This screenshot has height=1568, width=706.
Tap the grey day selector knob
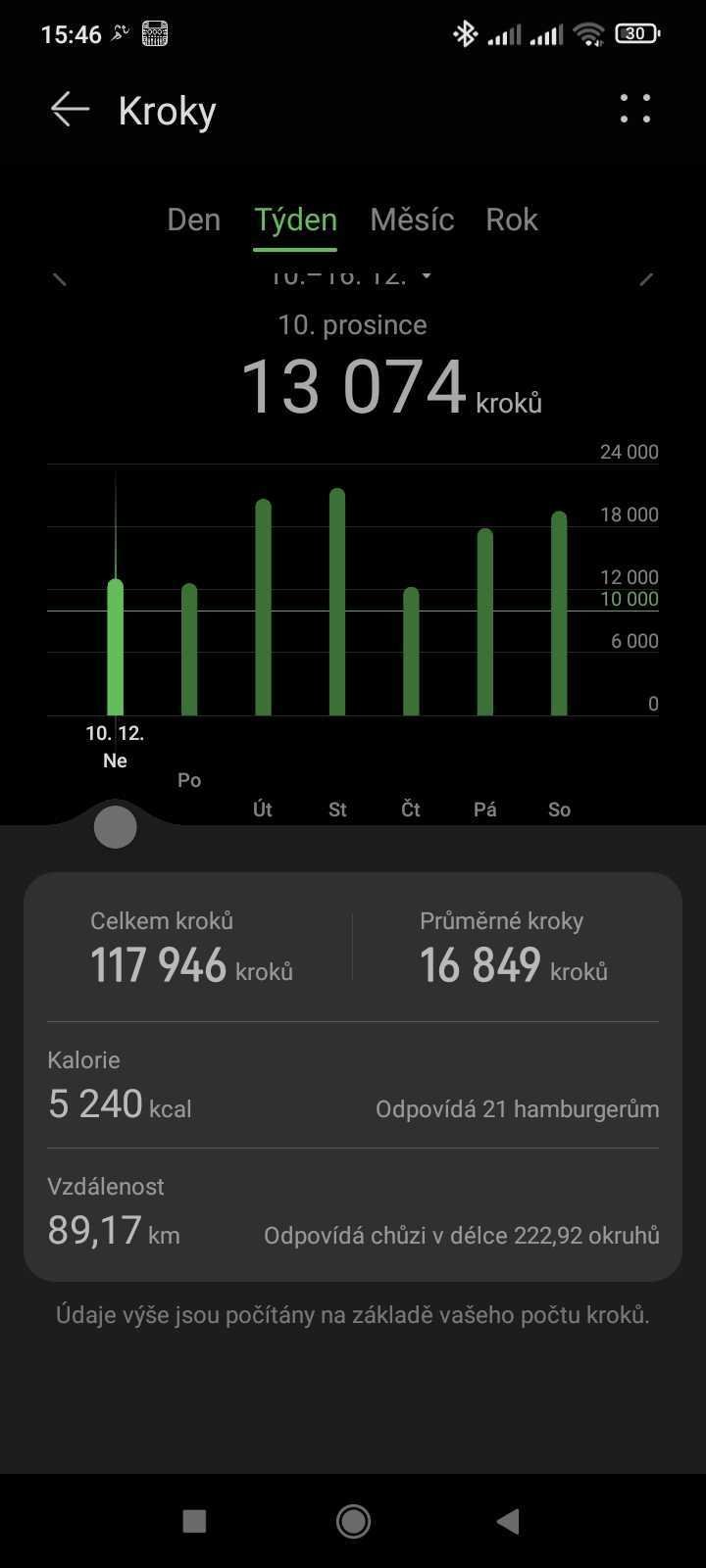[x=115, y=827]
